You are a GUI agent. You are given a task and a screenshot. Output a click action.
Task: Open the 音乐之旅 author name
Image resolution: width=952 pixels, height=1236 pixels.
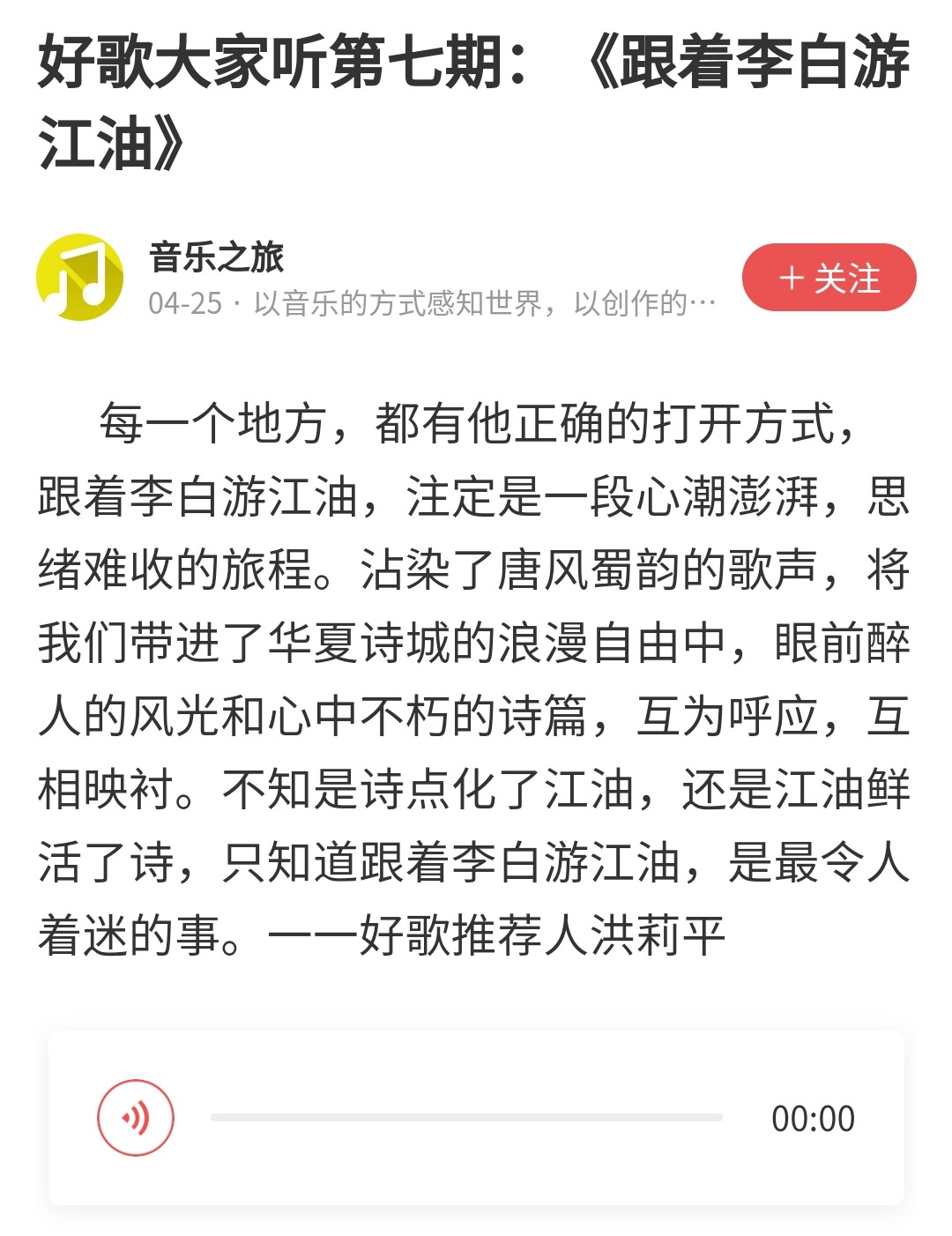[217, 257]
